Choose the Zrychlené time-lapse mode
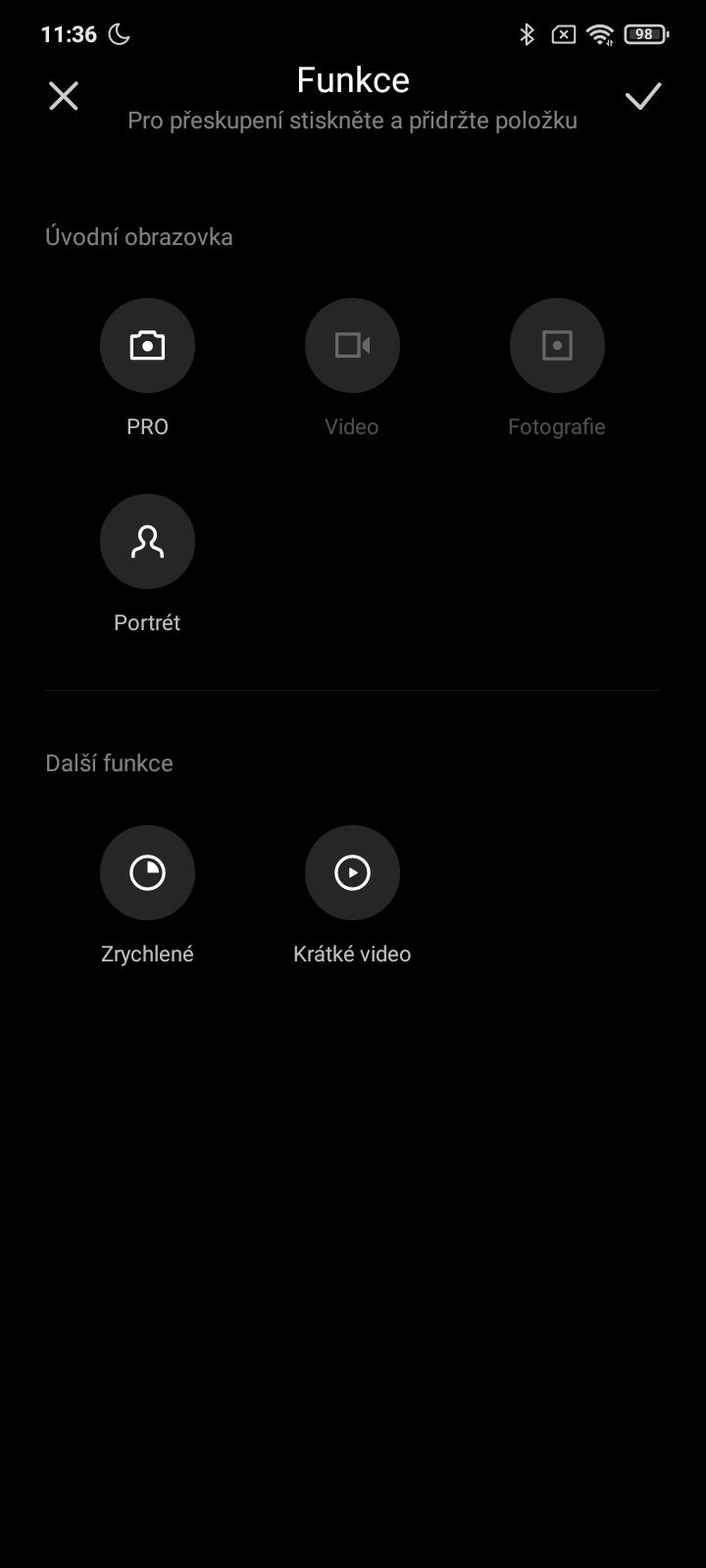Viewport: 706px width, 1568px height. 147,873
